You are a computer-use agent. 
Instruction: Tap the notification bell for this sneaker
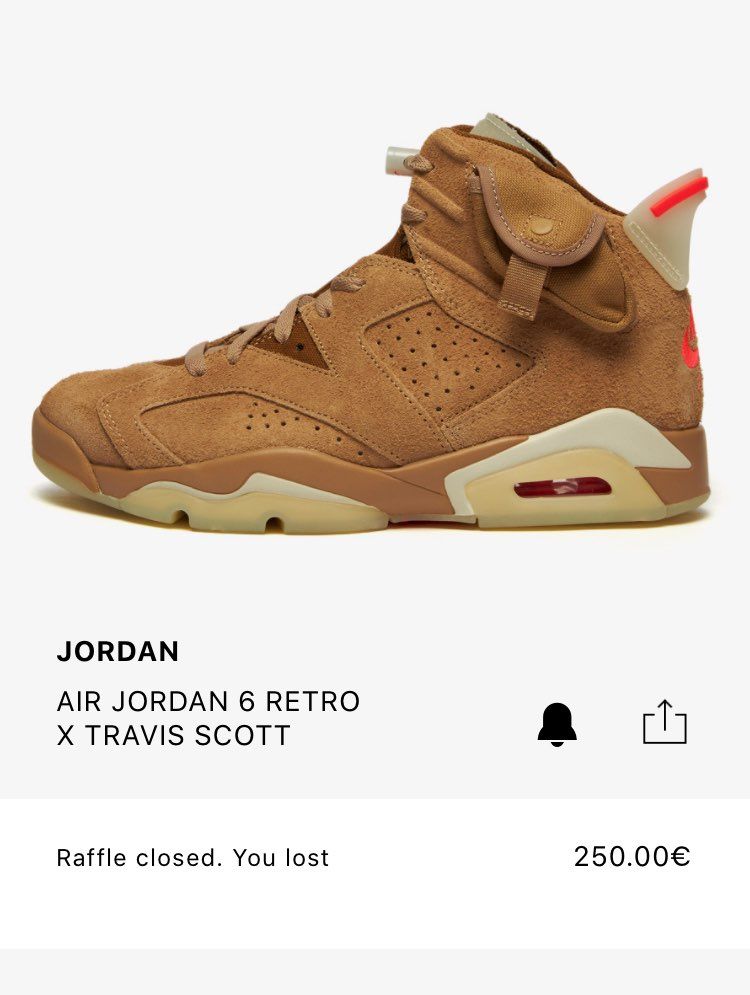coord(557,723)
